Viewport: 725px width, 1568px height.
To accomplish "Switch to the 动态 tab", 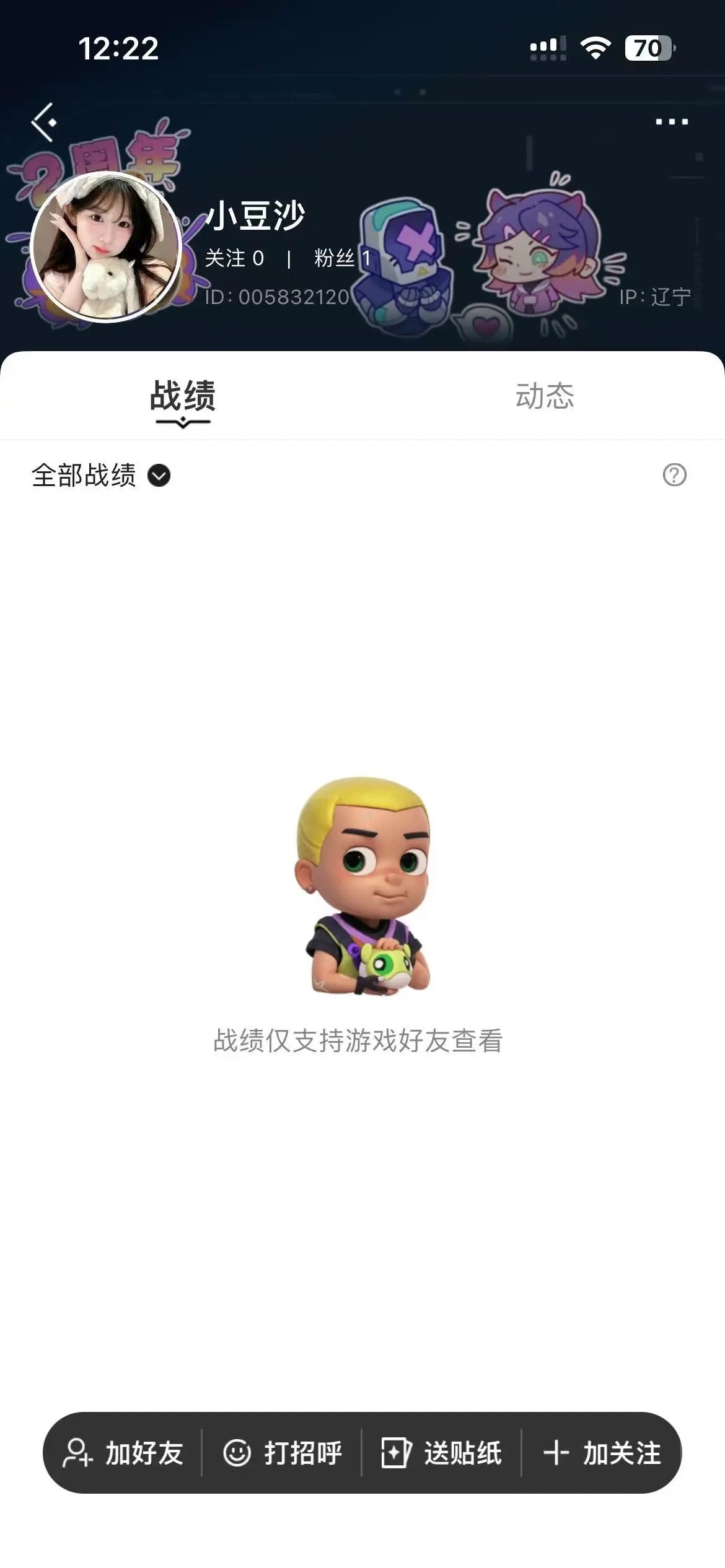I will click(x=544, y=396).
